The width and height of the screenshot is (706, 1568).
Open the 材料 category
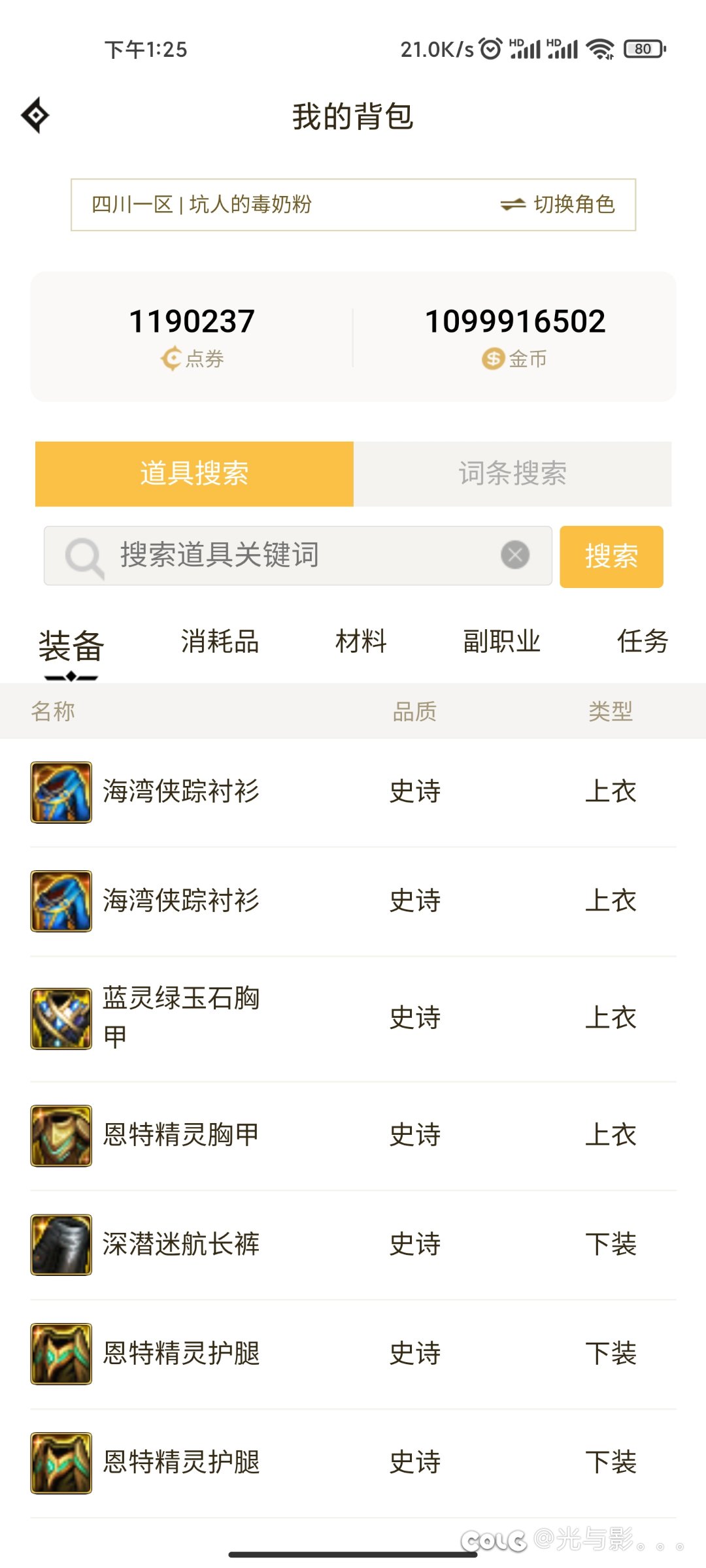coord(361,642)
